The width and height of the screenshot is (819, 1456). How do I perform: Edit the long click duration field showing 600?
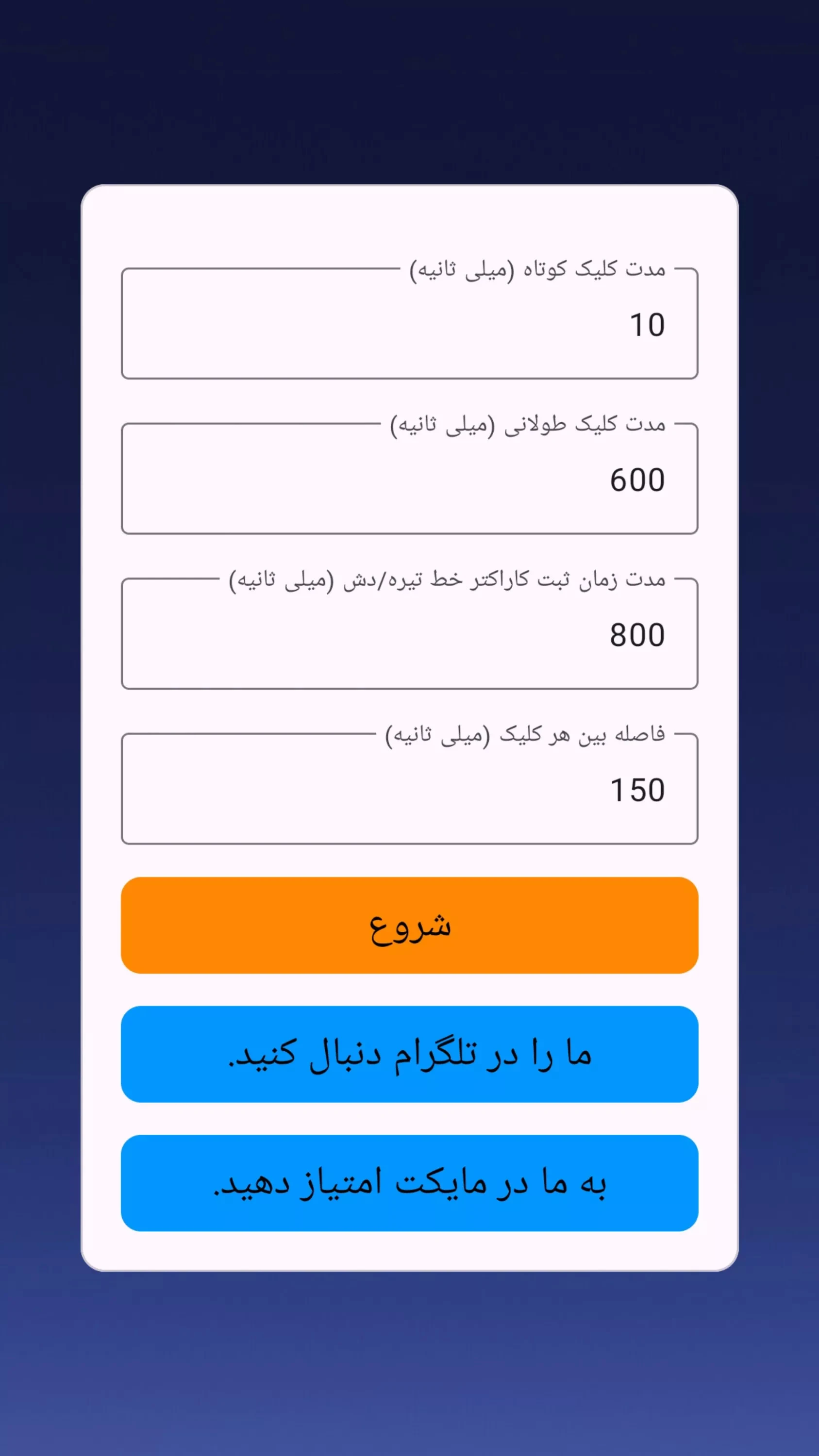(409, 479)
